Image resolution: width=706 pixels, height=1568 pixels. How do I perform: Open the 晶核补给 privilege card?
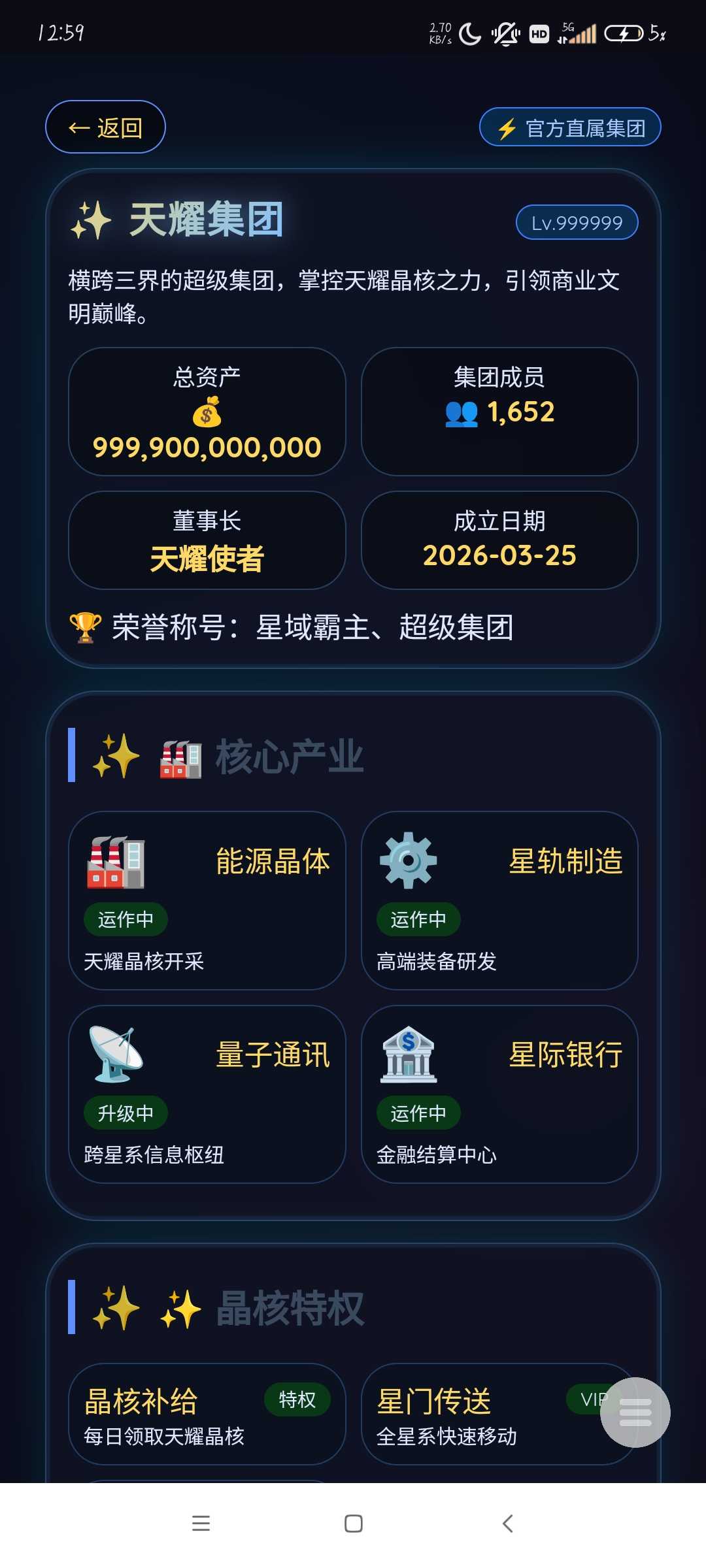207,1413
